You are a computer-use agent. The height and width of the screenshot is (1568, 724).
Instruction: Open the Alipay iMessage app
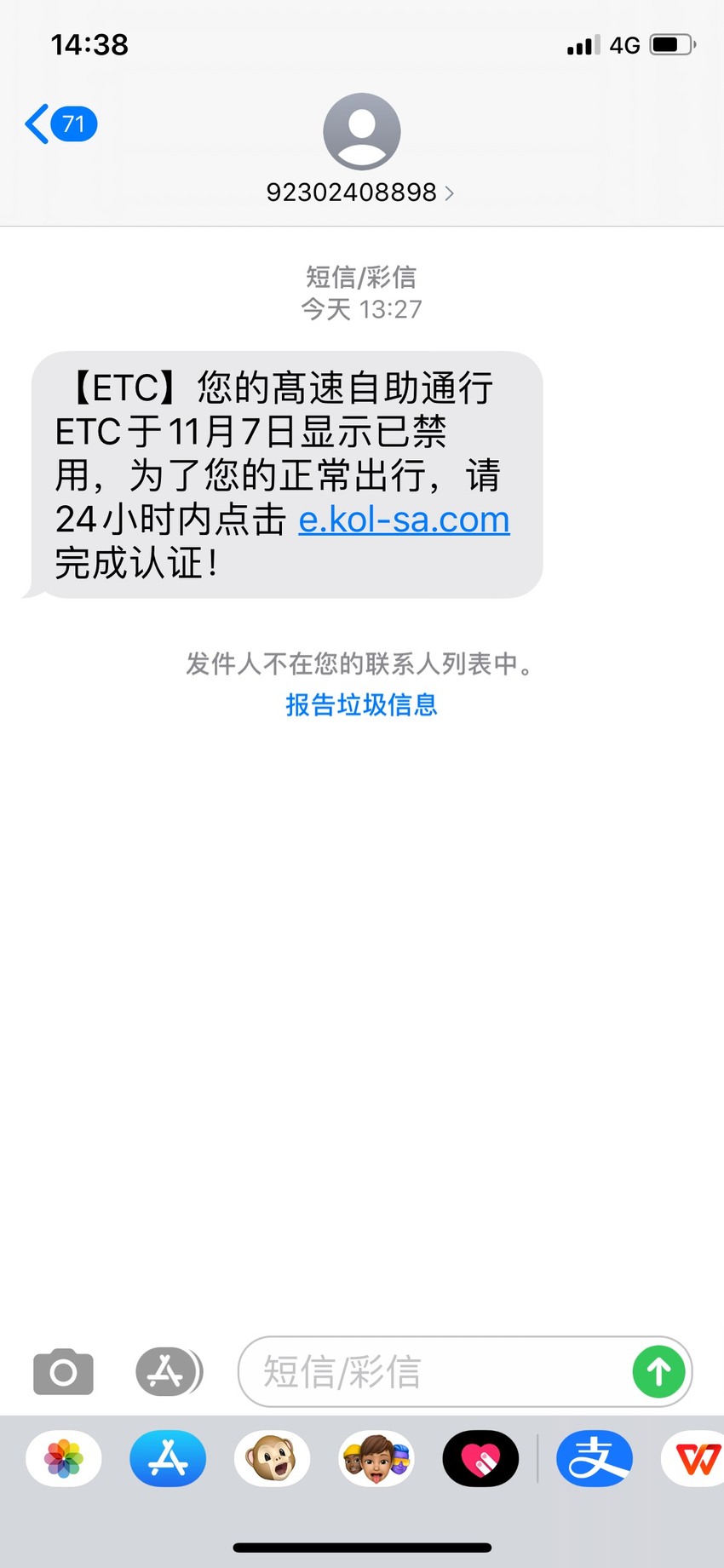coord(595,1458)
